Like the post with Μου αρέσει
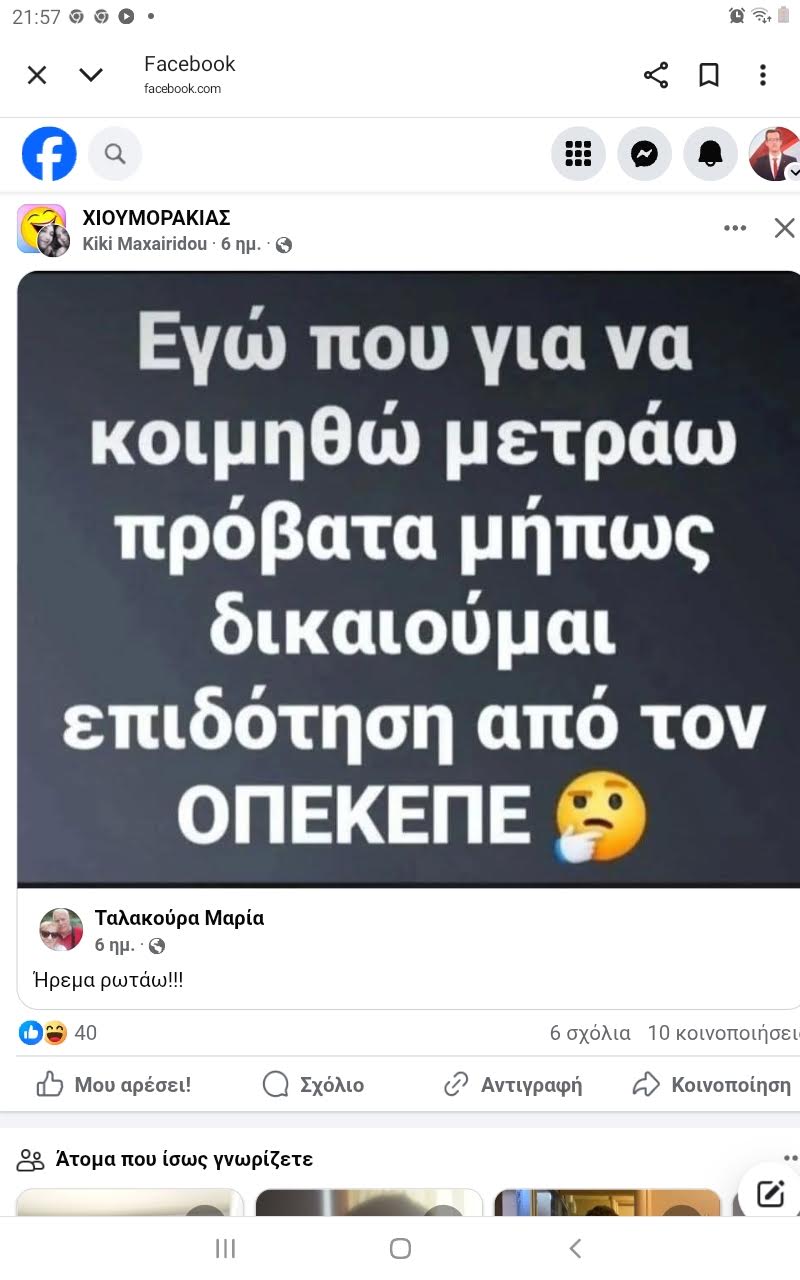The image size is (800, 1280). 114,1085
